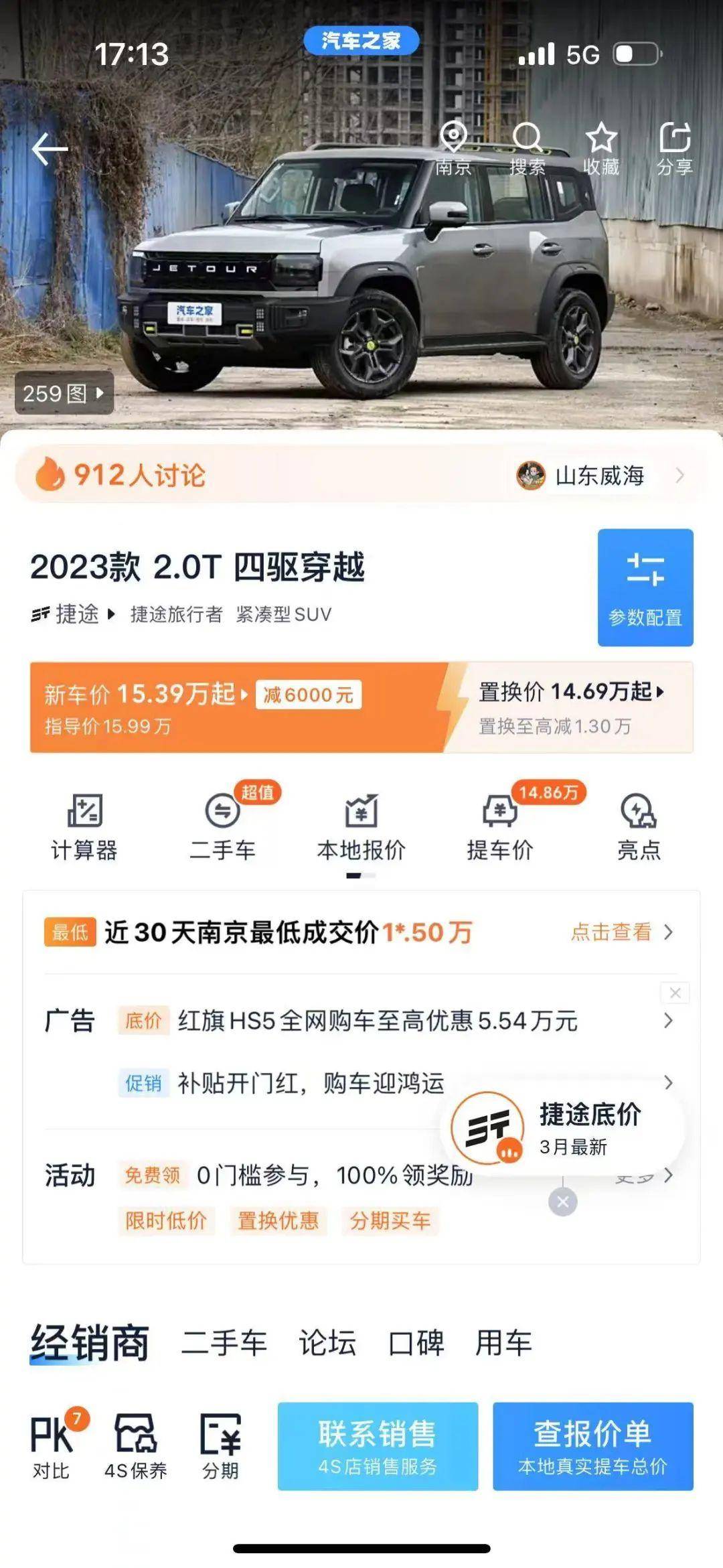Open 参数配置 specifications

[x=645, y=587]
